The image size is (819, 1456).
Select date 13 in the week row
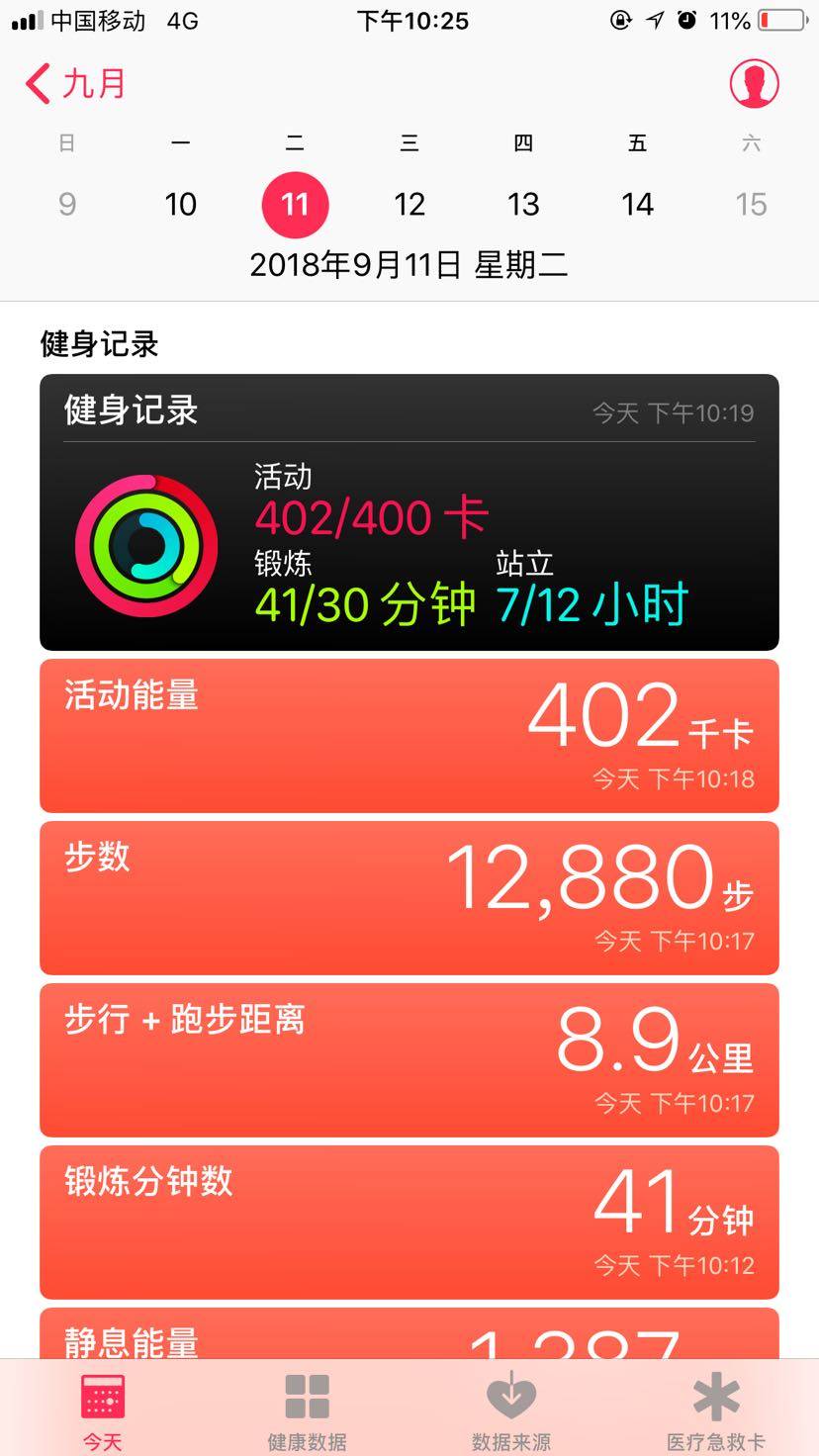click(523, 205)
